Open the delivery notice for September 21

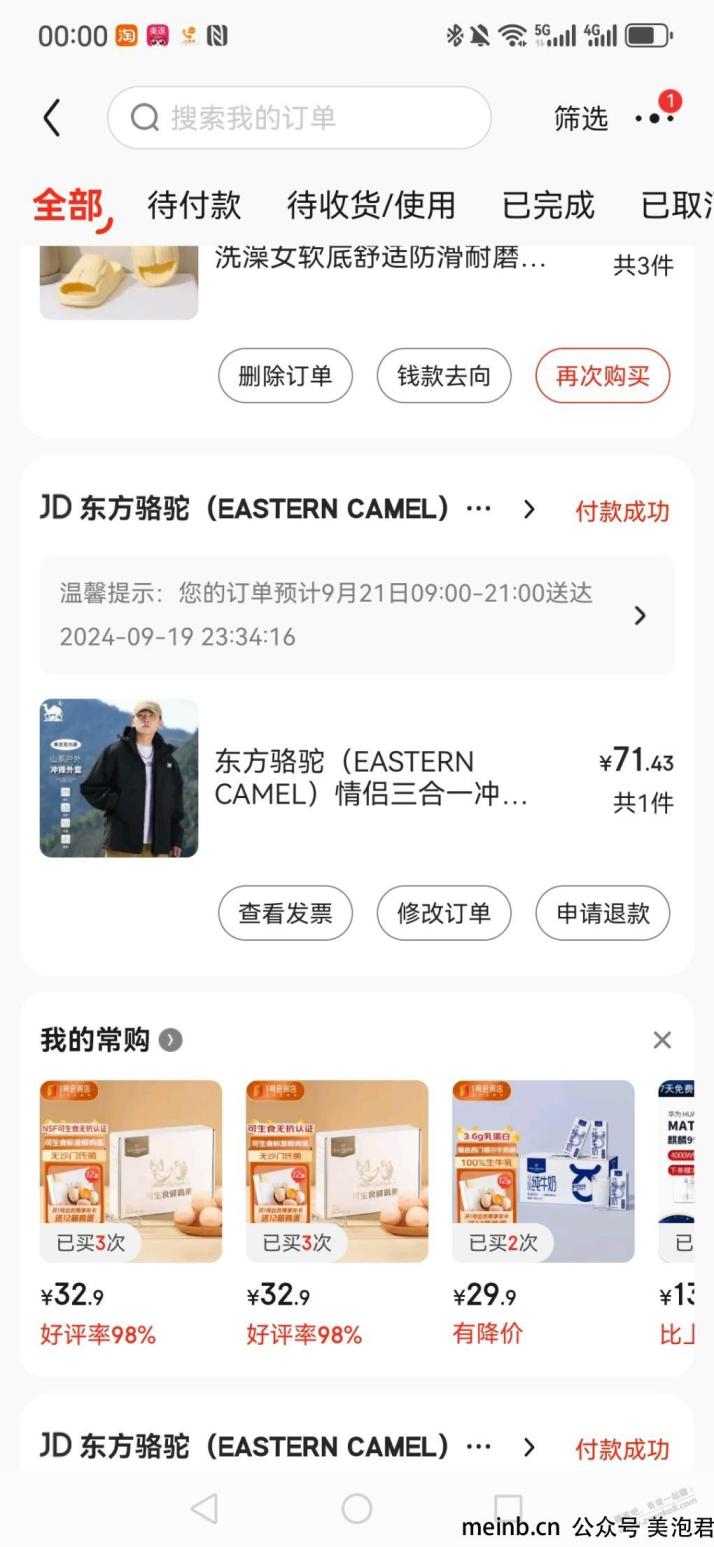pyautogui.click(x=356, y=615)
